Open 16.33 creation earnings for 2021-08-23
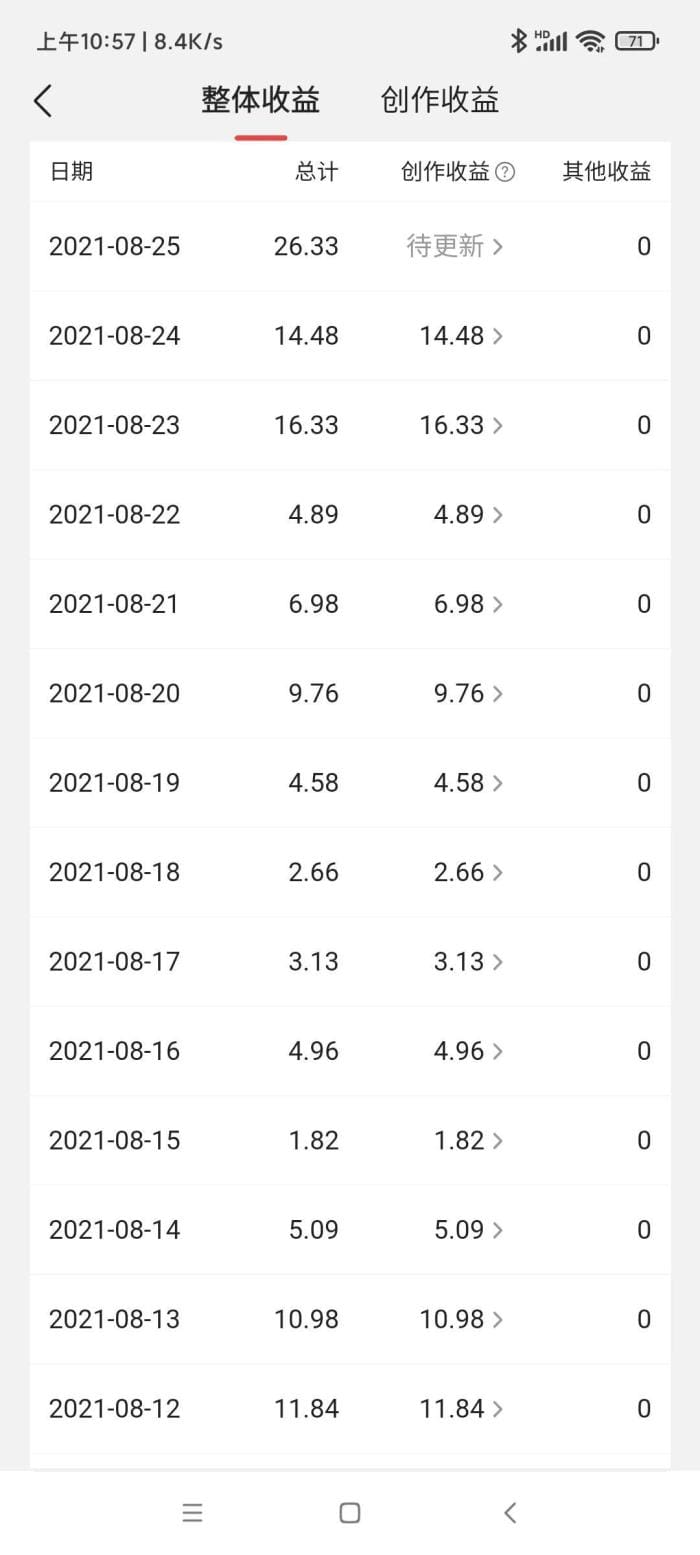 click(460, 425)
